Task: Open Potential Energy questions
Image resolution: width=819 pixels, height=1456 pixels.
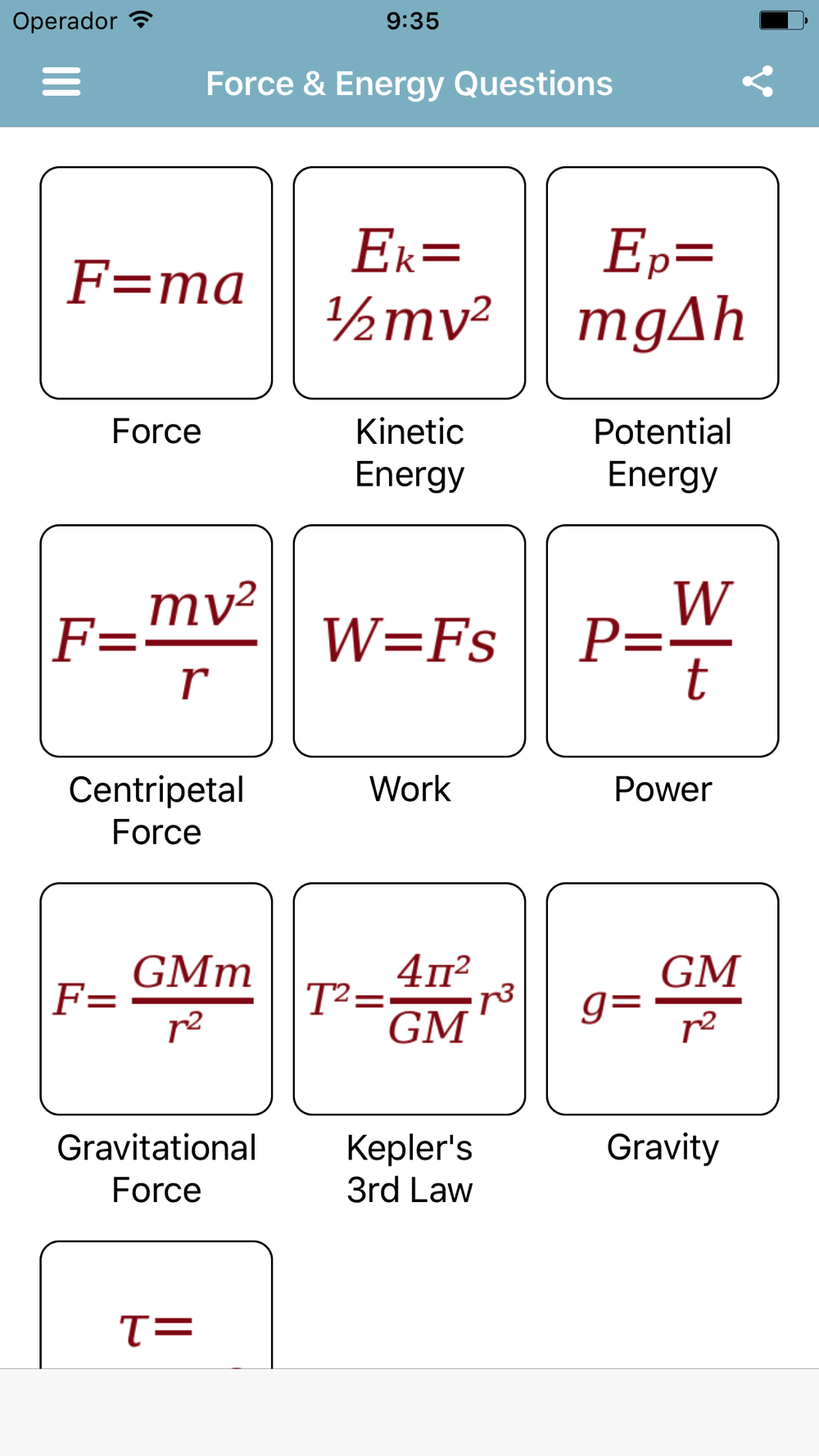Action: (663, 283)
